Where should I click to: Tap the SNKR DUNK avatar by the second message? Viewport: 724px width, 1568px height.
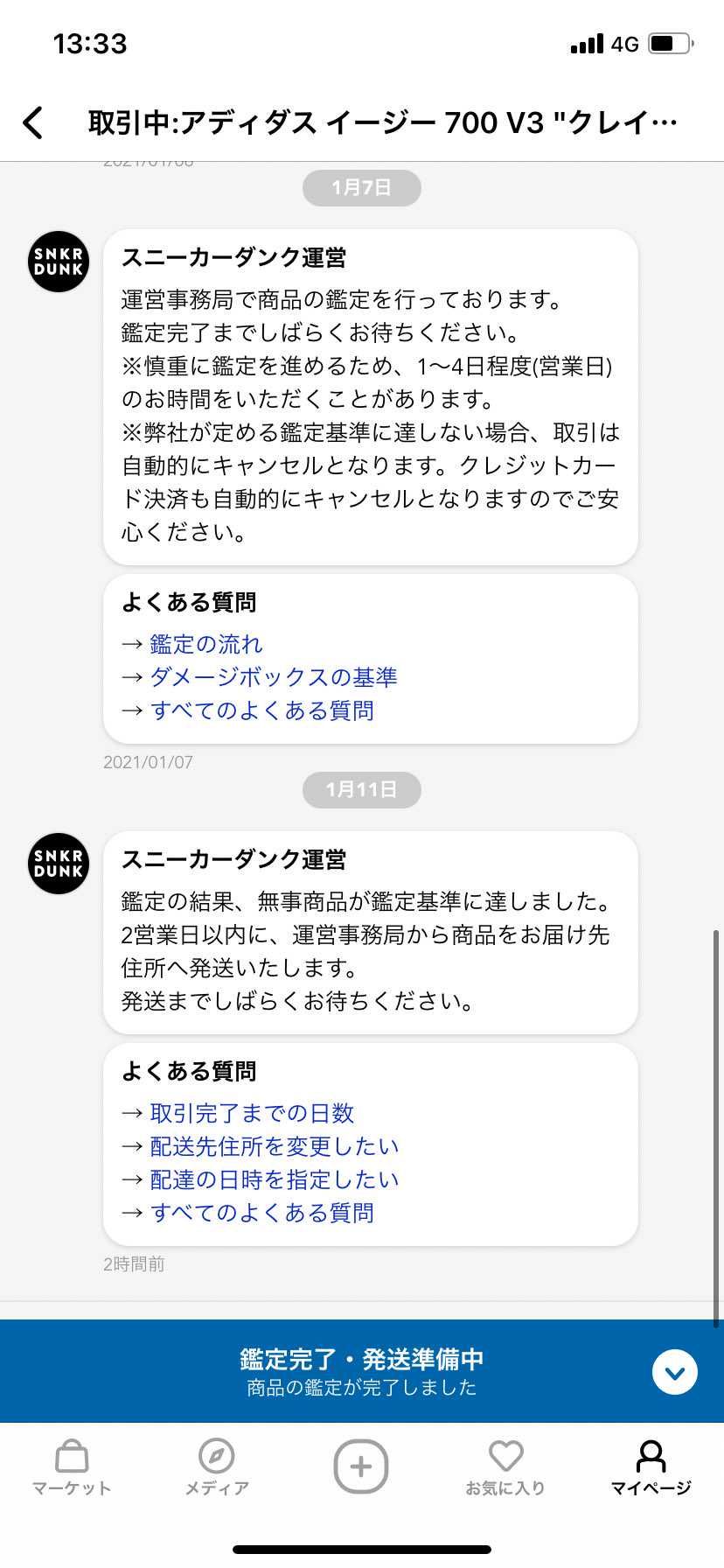tap(58, 864)
